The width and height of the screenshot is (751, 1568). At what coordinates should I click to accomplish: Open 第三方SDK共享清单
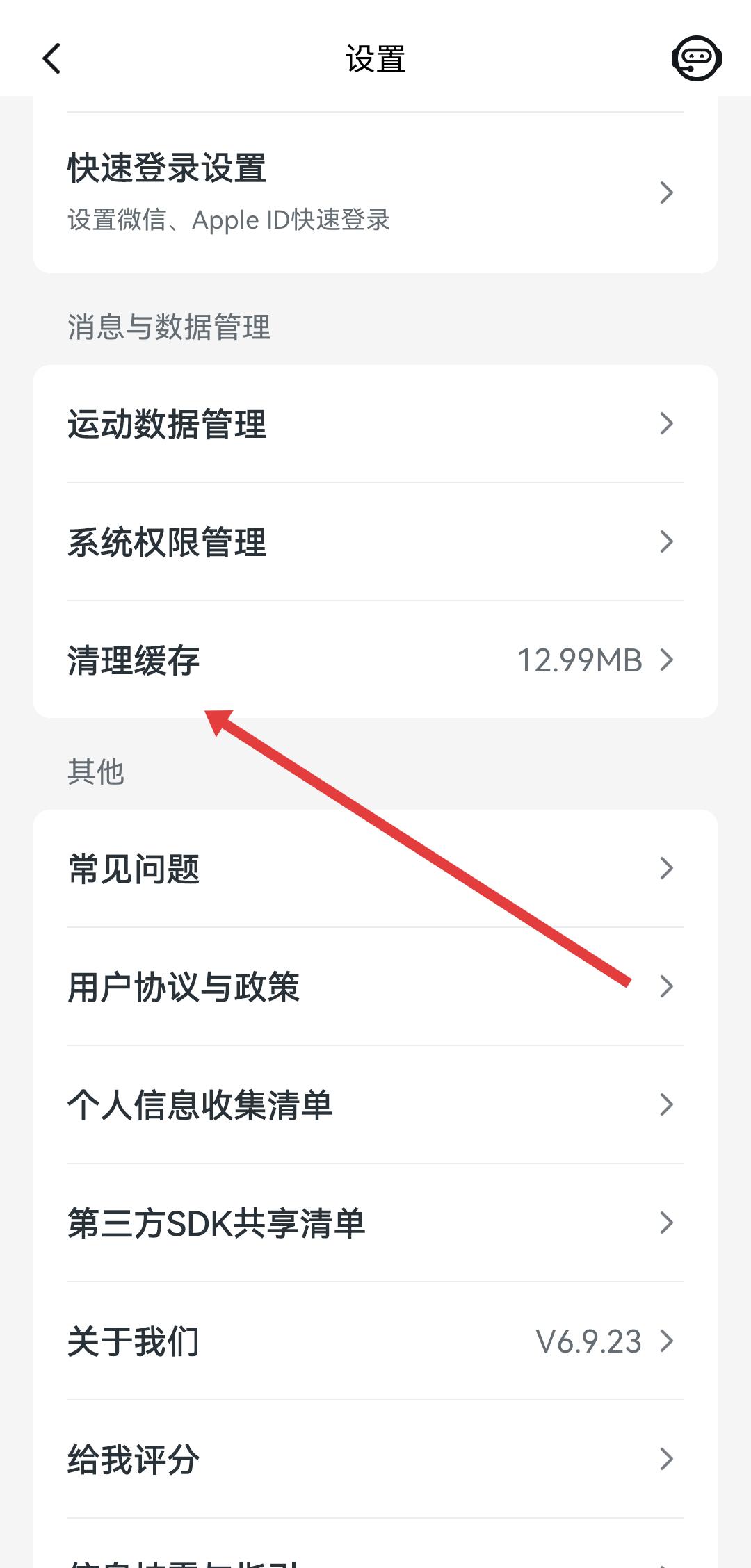point(375,1223)
